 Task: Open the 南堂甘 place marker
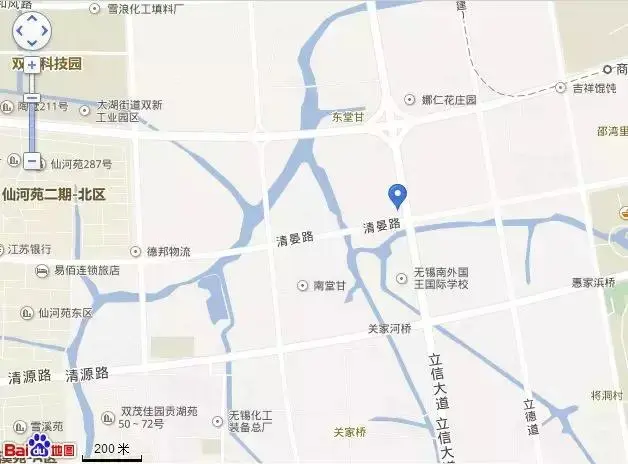pyautogui.click(x=303, y=285)
